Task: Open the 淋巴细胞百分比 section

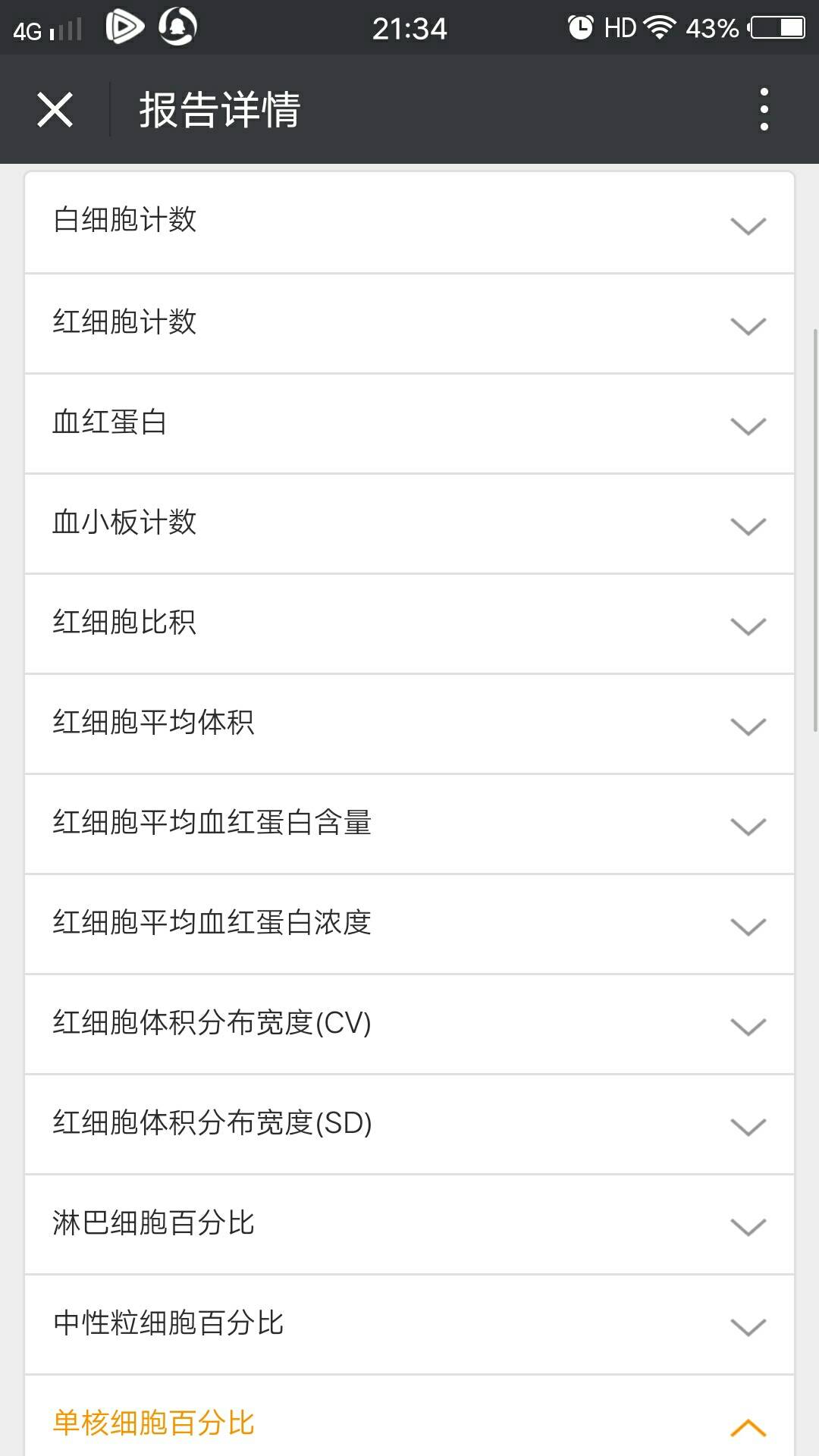Action: click(x=409, y=1224)
